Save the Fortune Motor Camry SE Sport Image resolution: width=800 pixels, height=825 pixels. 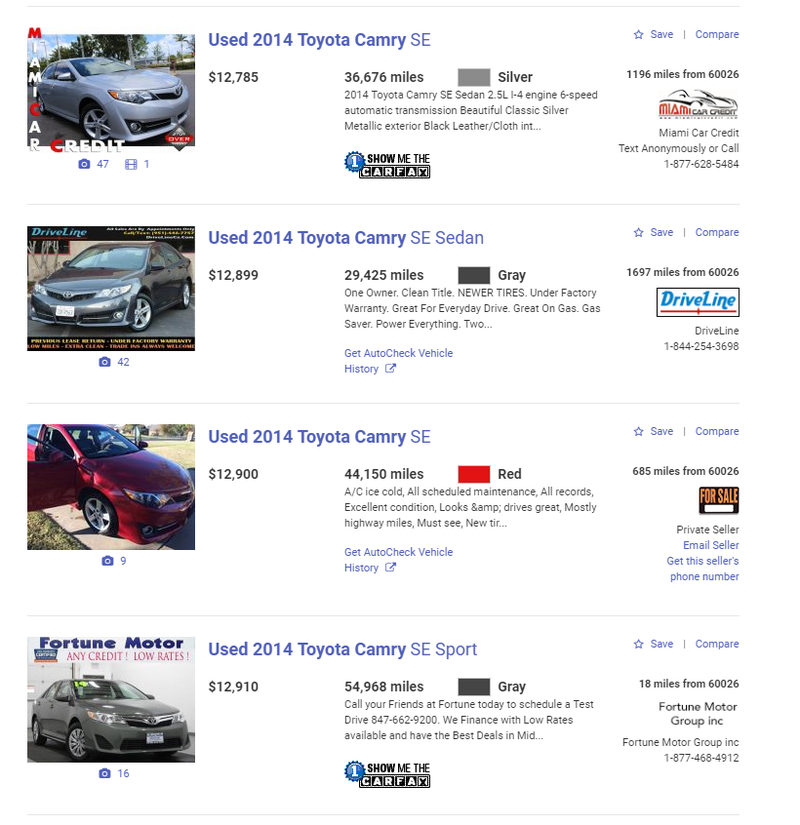point(653,644)
